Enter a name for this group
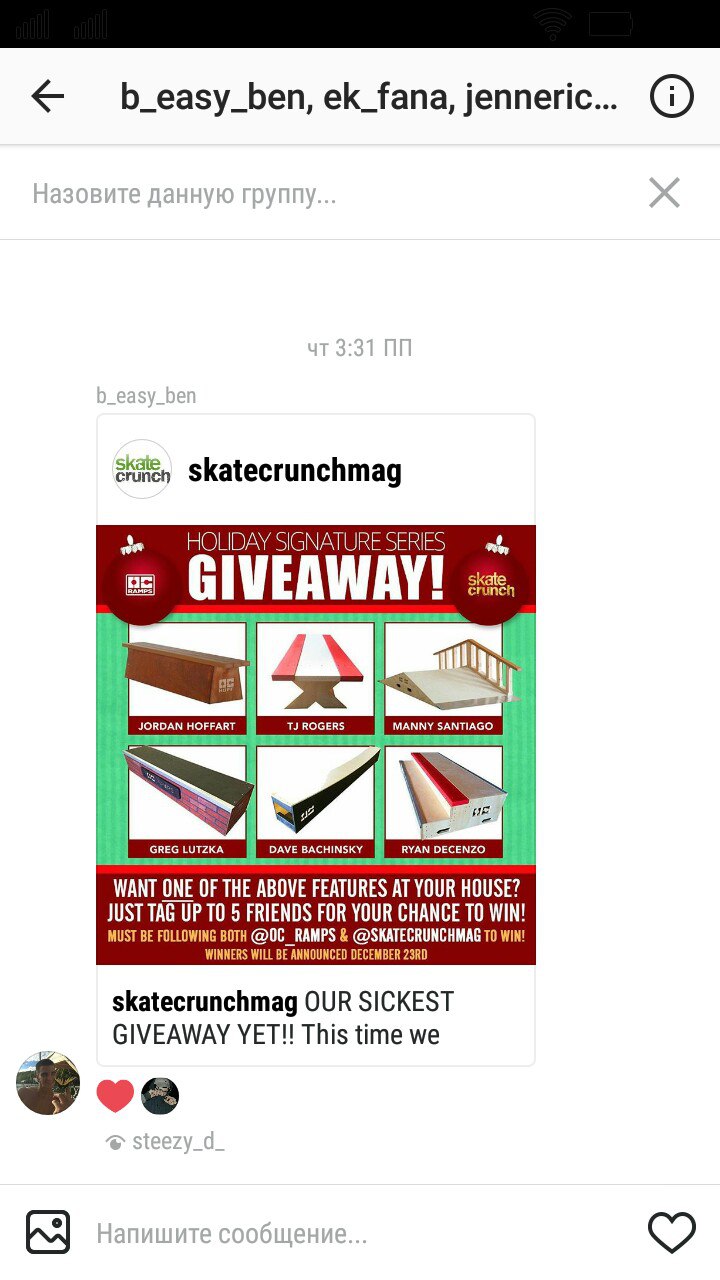Image resolution: width=720 pixels, height=1280 pixels. tap(320, 194)
